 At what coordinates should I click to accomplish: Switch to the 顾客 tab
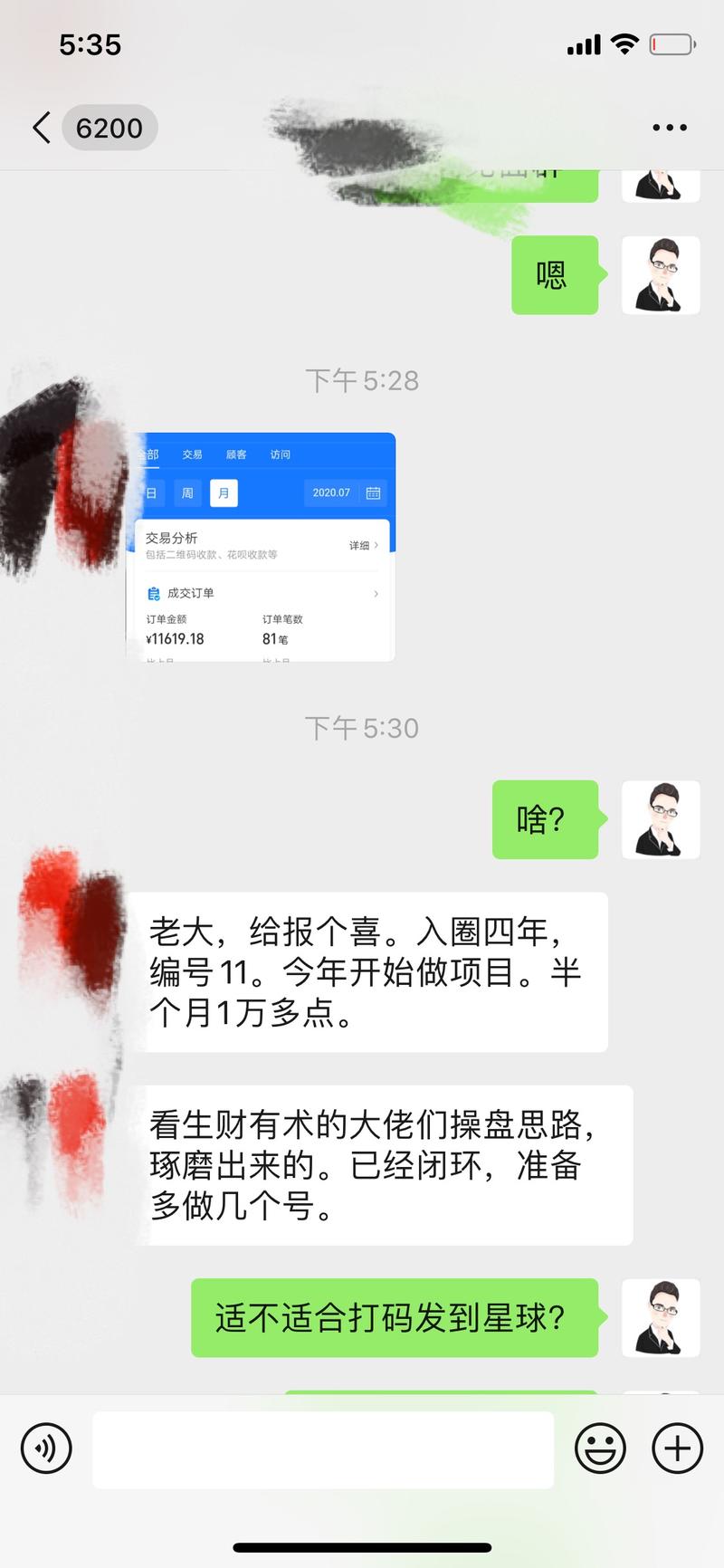coord(236,455)
